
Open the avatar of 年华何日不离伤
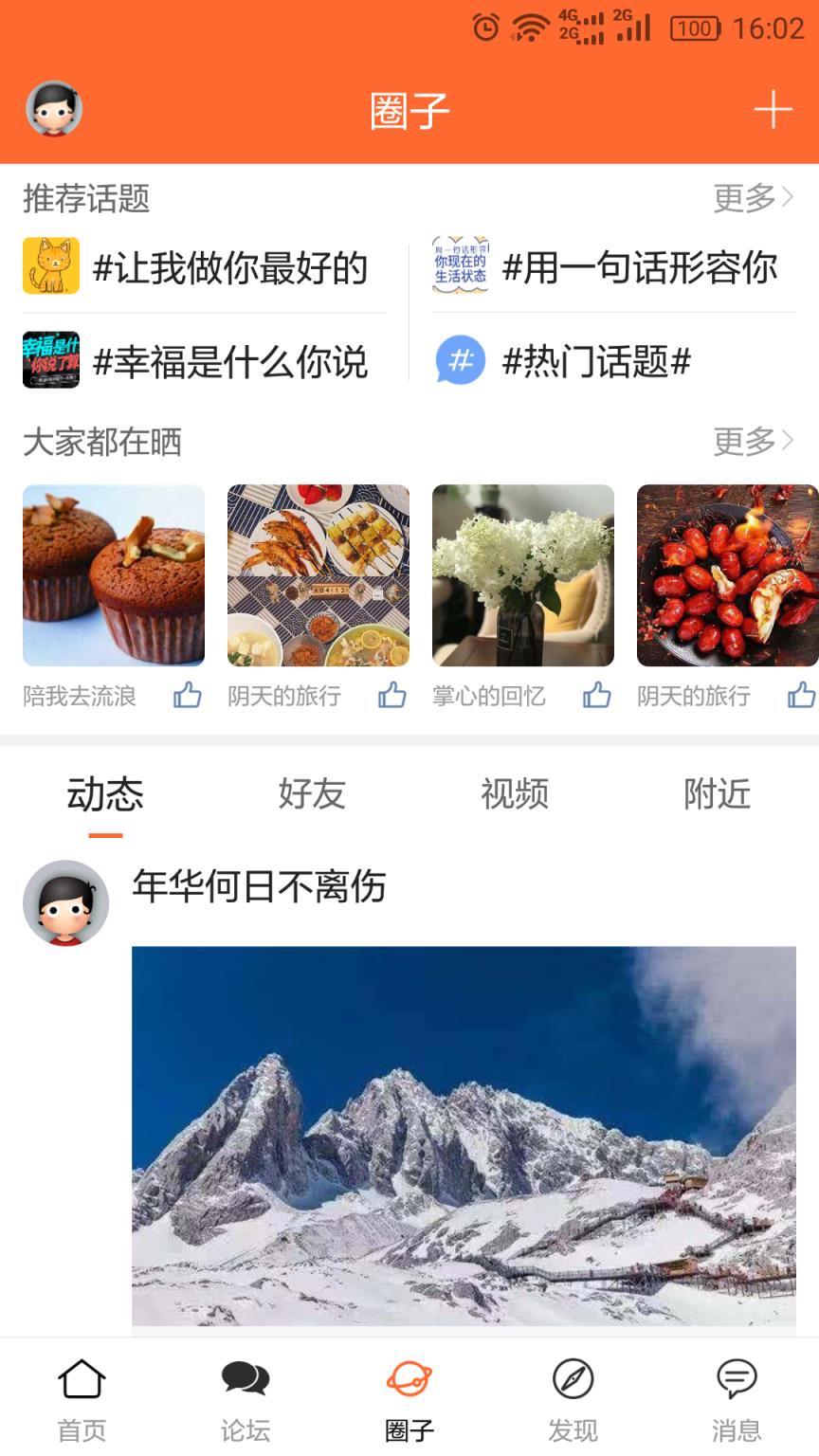[x=64, y=902]
